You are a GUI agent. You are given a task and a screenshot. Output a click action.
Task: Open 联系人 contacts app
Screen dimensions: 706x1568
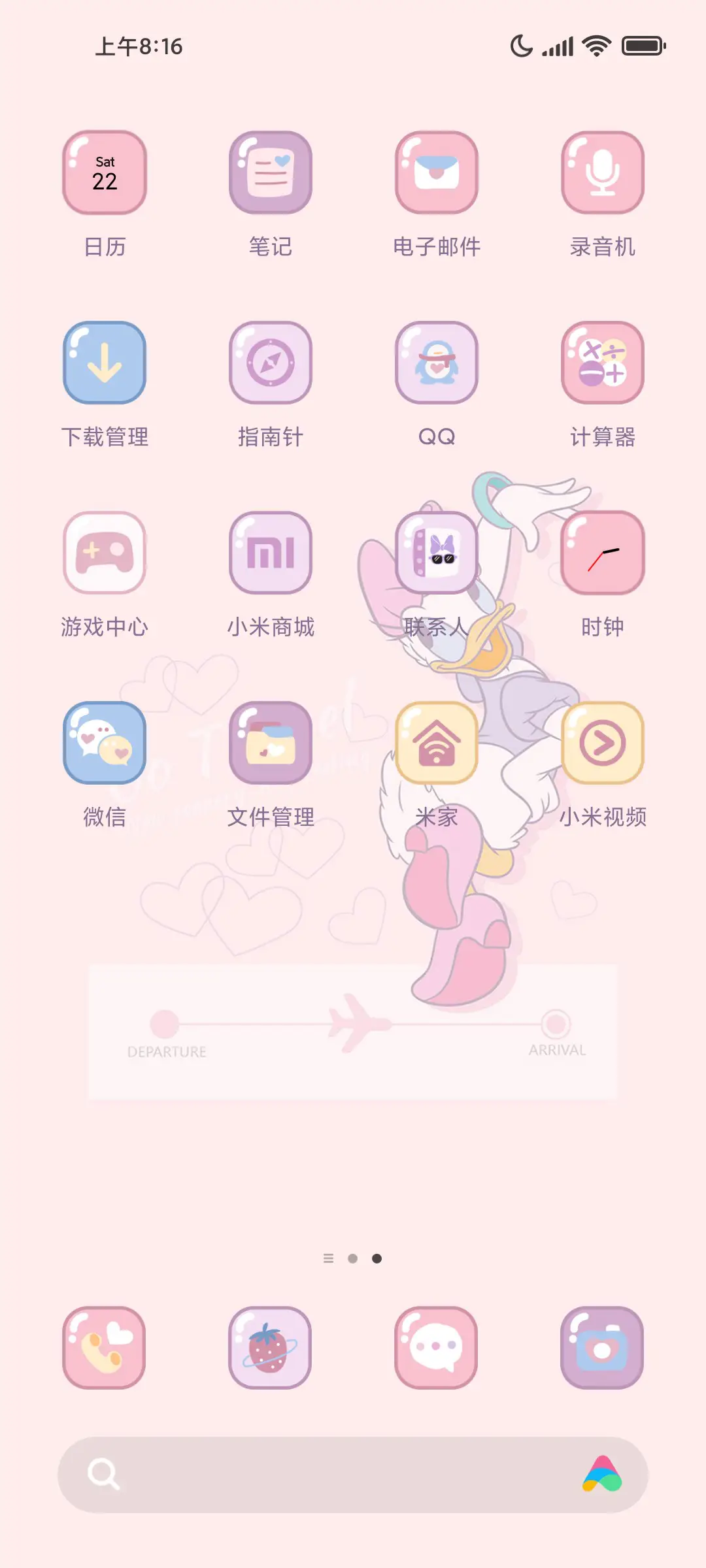pos(437,552)
